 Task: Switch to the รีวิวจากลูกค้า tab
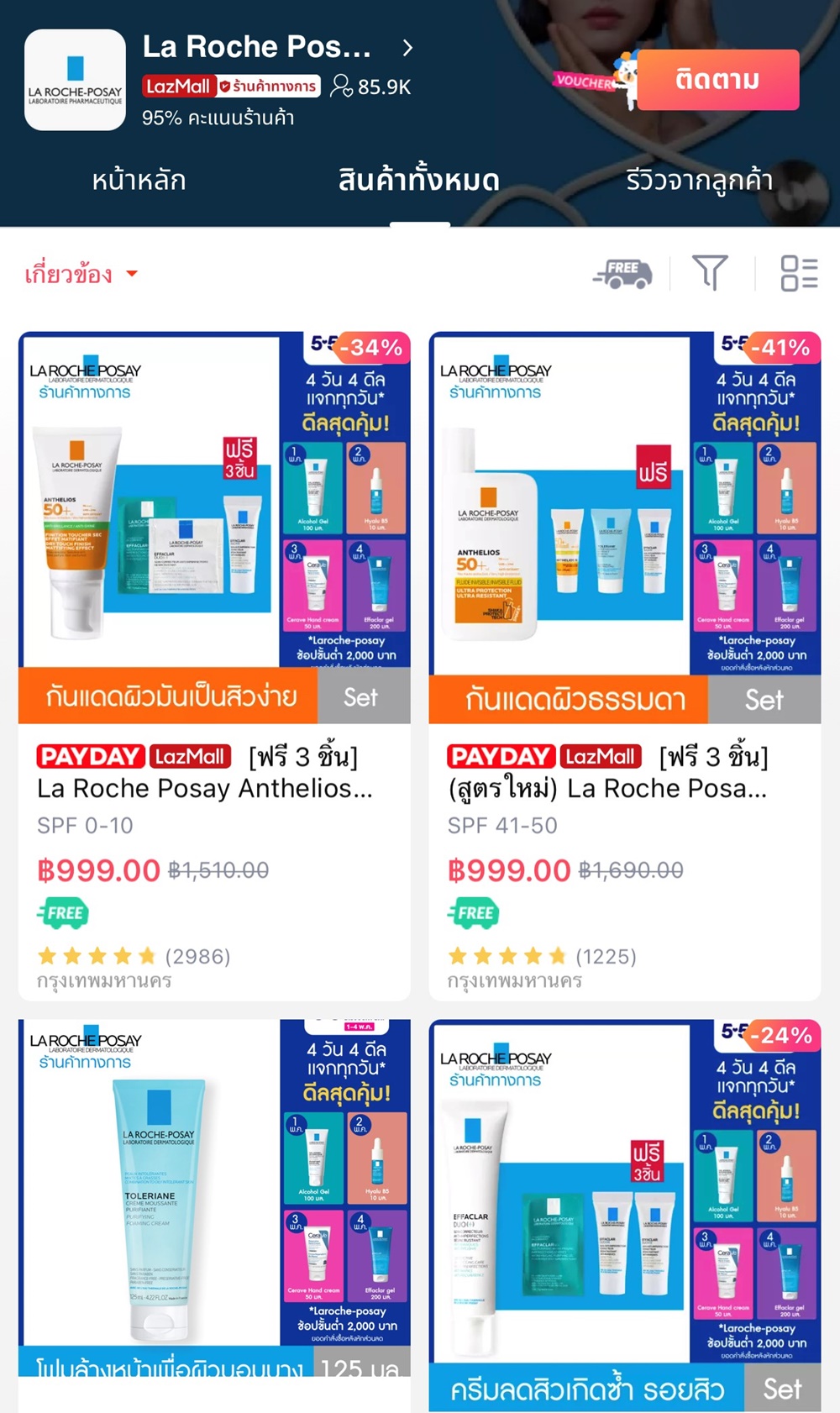click(699, 180)
